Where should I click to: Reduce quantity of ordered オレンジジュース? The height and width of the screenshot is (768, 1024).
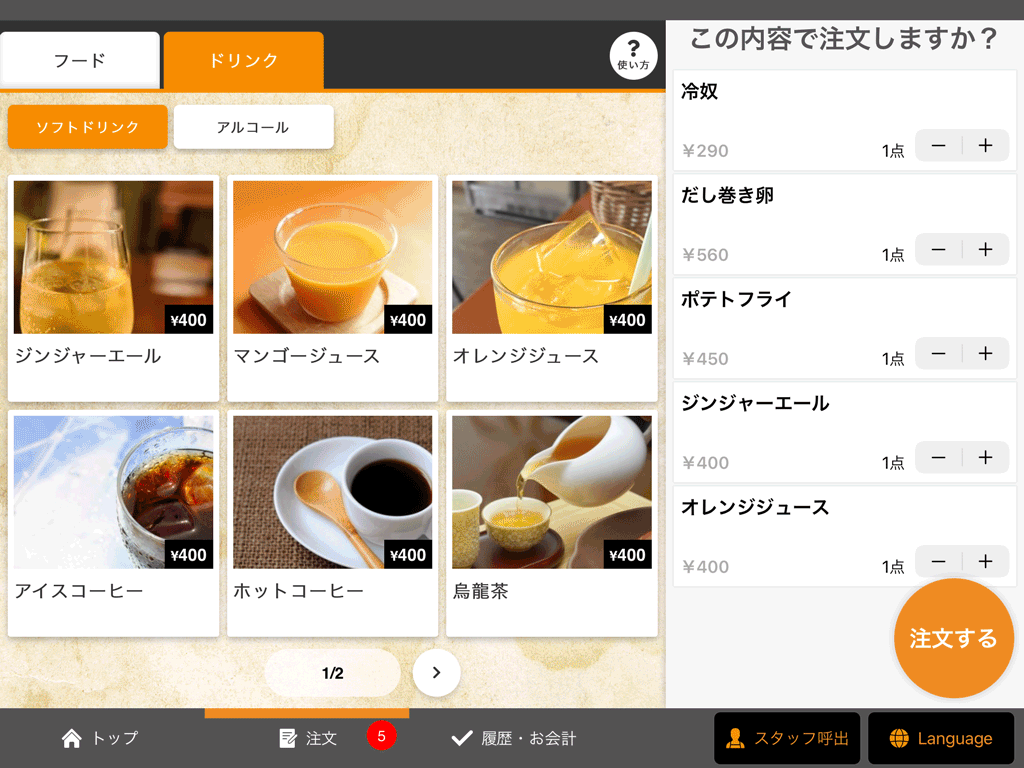pyautogui.click(x=938, y=562)
